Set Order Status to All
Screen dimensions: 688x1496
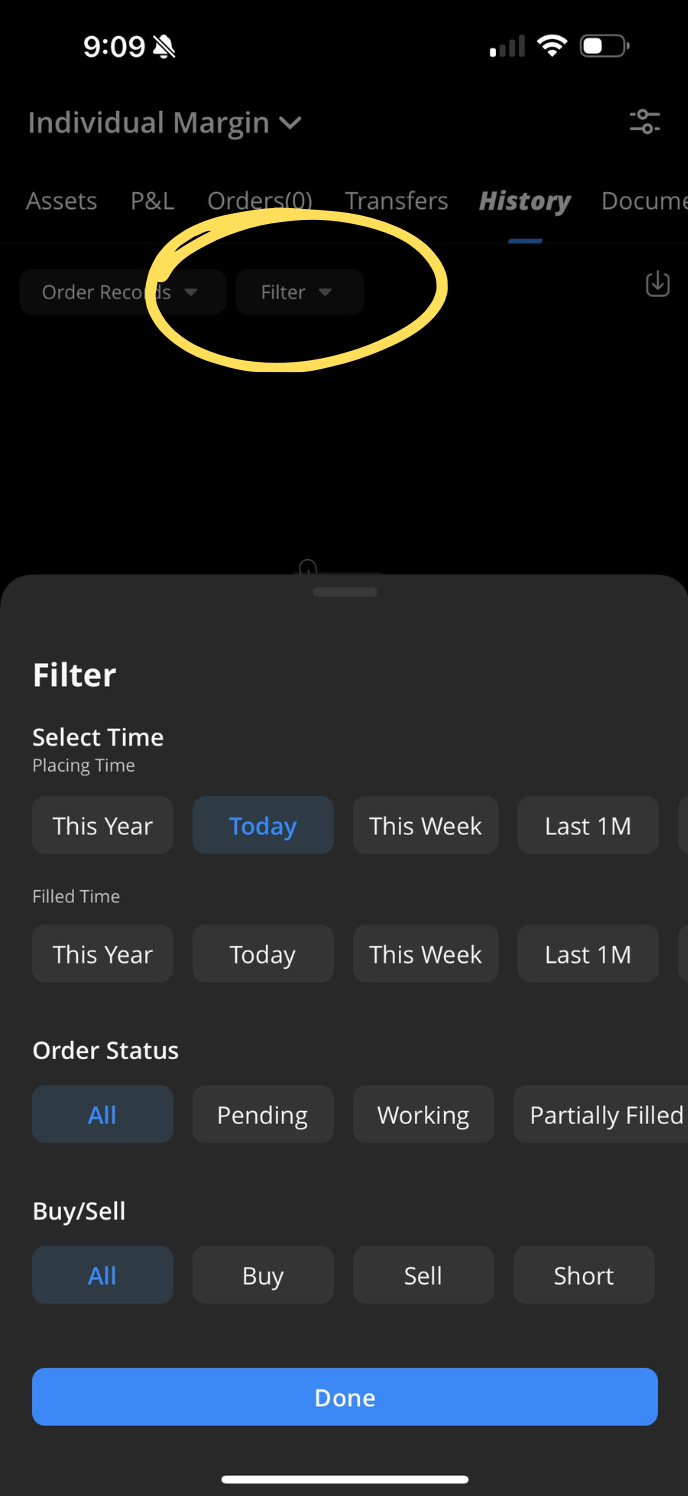tap(102, 1114)
